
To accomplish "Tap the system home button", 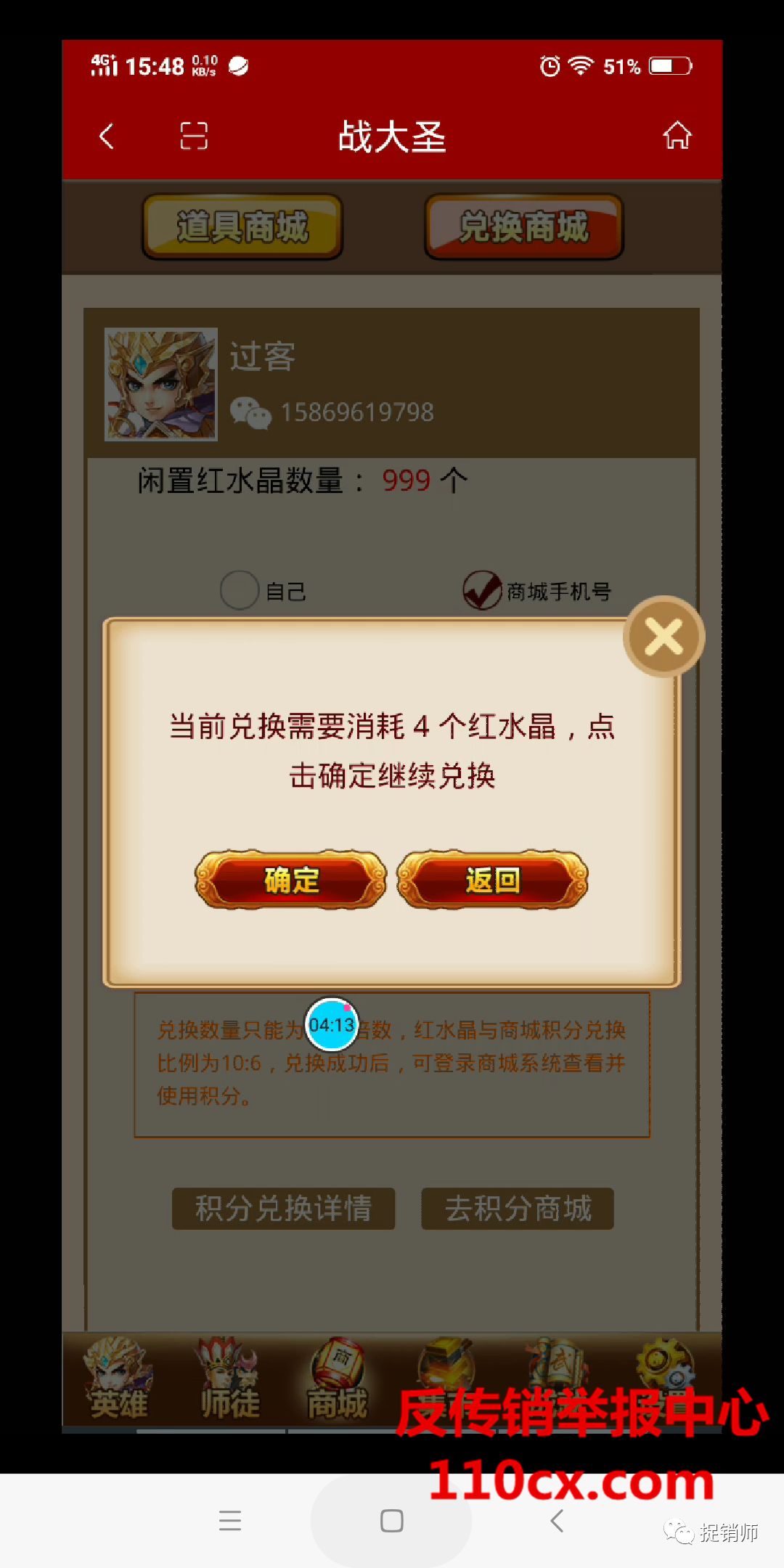I will pos(391,1520).
